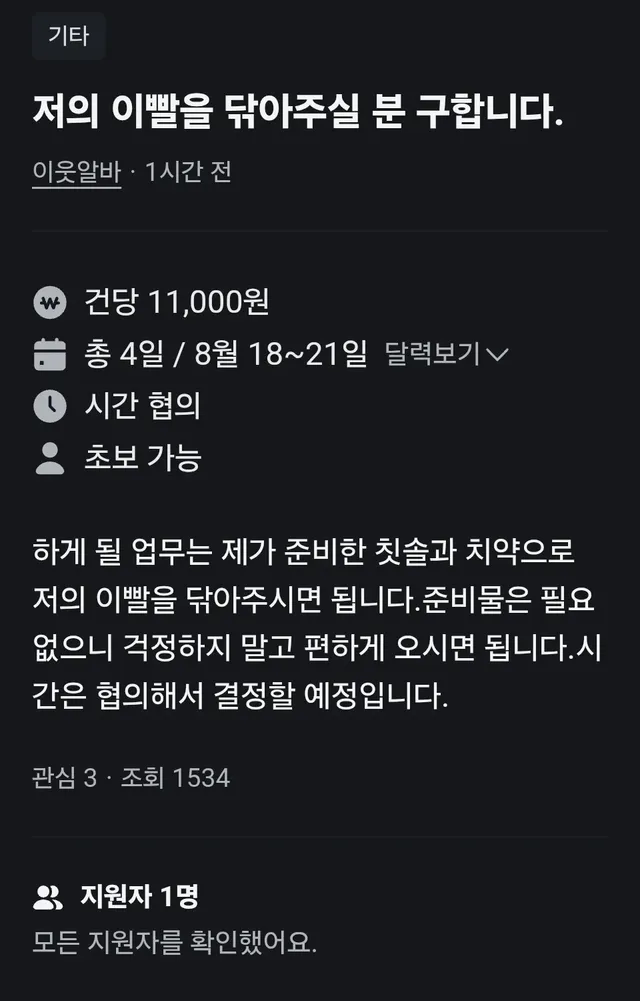Viewport: 640px width, 1001px height.
Task: Open the 지원자 1명 applicants section
Action: coord(136,896)
